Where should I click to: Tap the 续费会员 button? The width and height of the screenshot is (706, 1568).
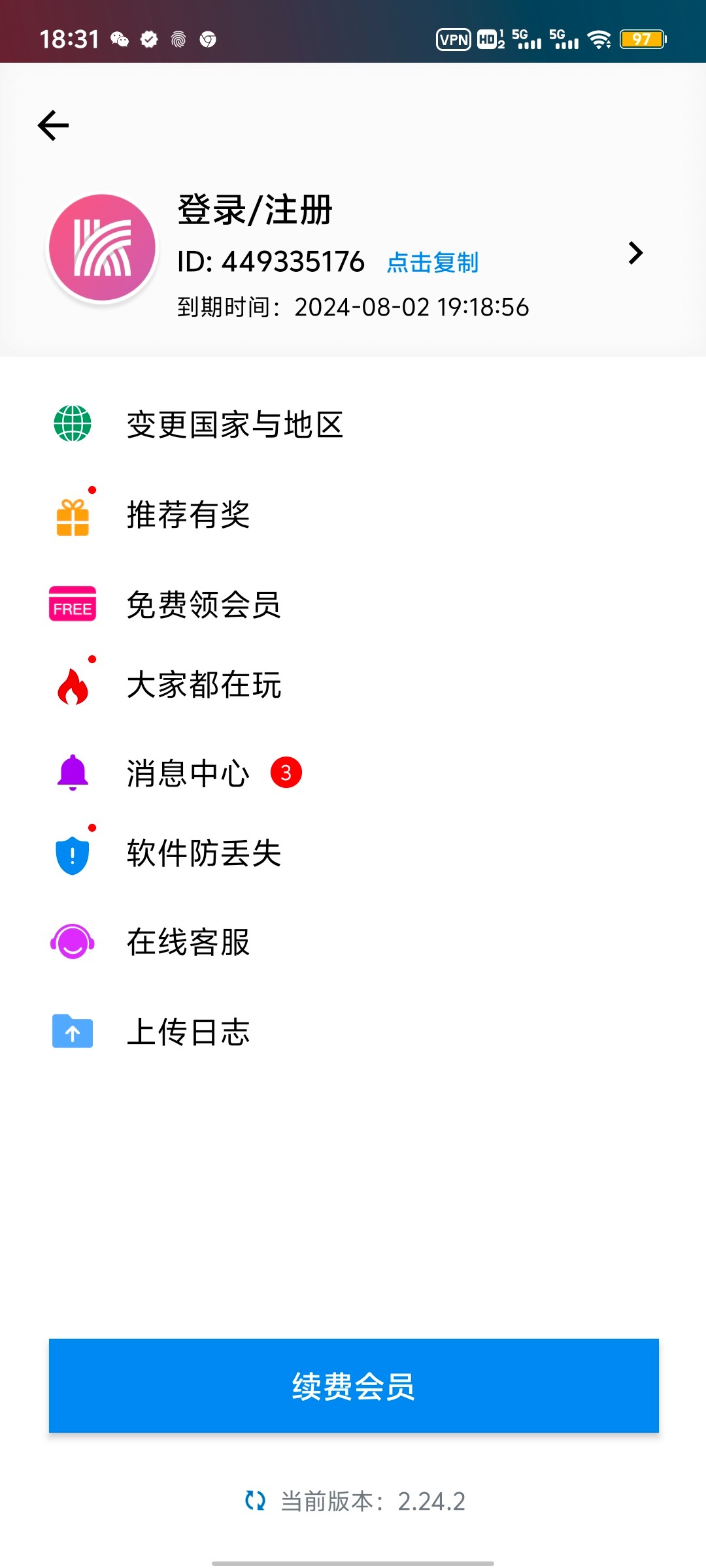[354, 1386]
